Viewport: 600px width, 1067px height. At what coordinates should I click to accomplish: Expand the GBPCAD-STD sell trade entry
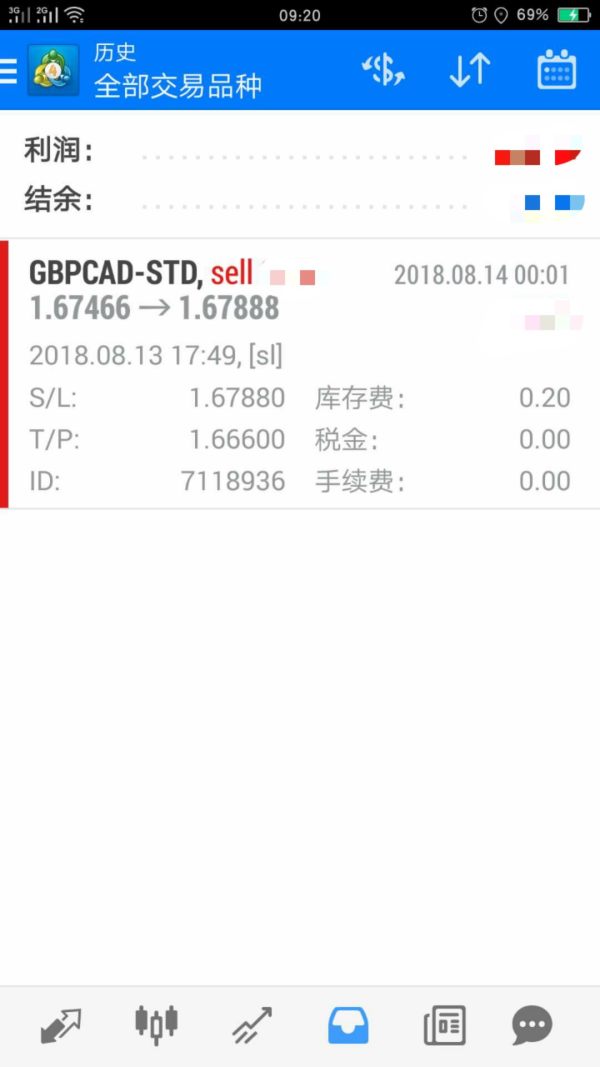(x=300, y=374)
